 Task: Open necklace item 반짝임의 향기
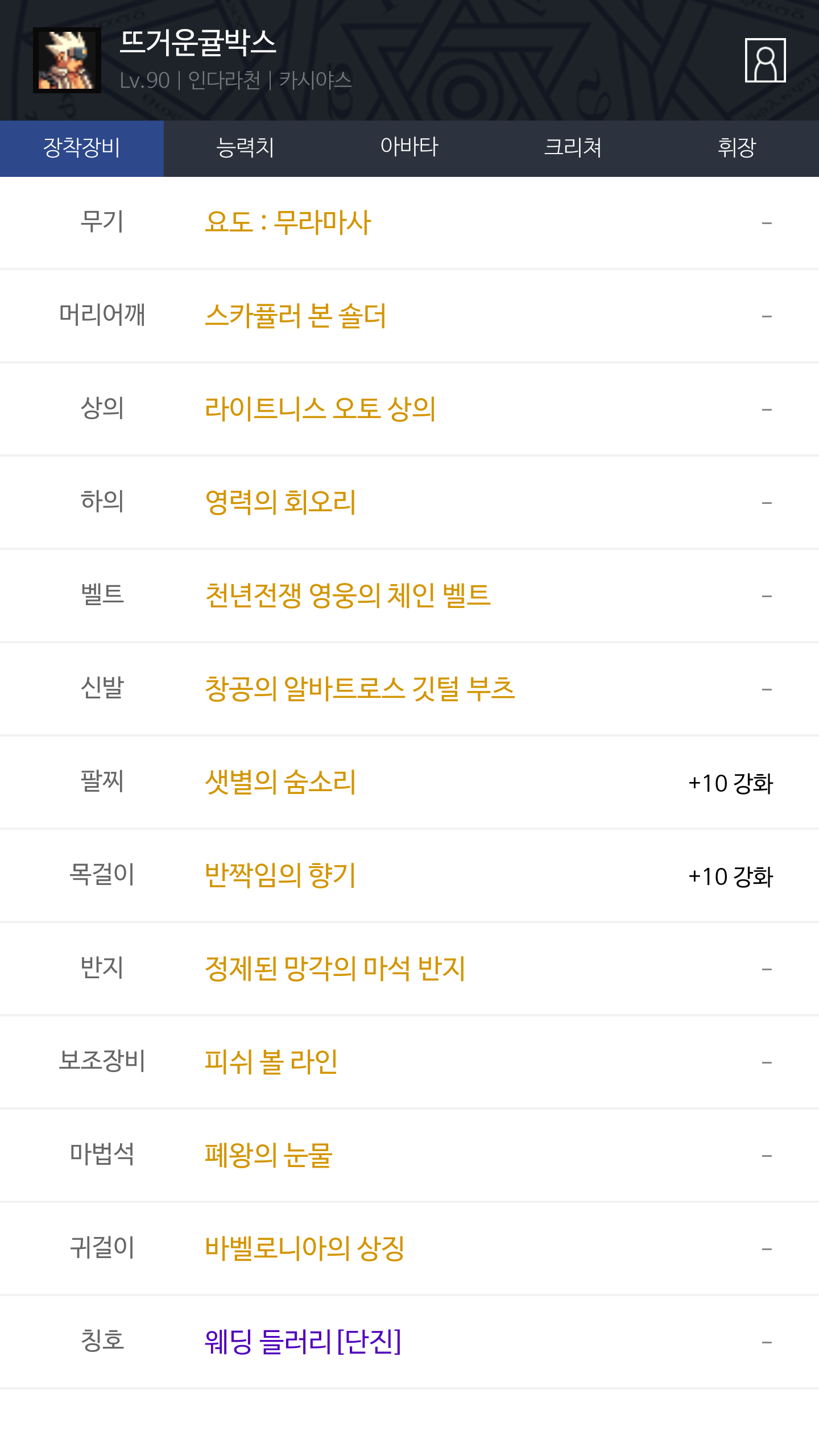click(x=409, y=875)
